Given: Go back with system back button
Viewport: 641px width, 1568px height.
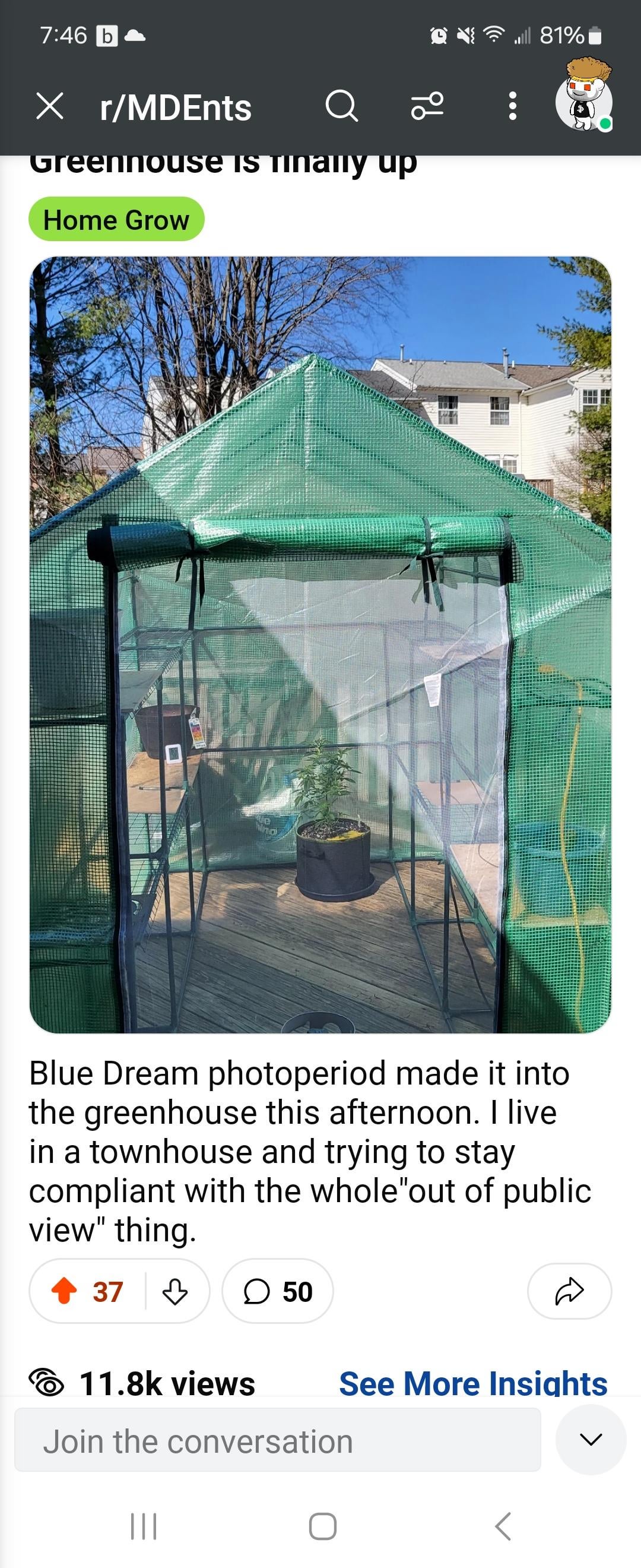Looking at the screenshot, I should click(x=503, y=1526).
